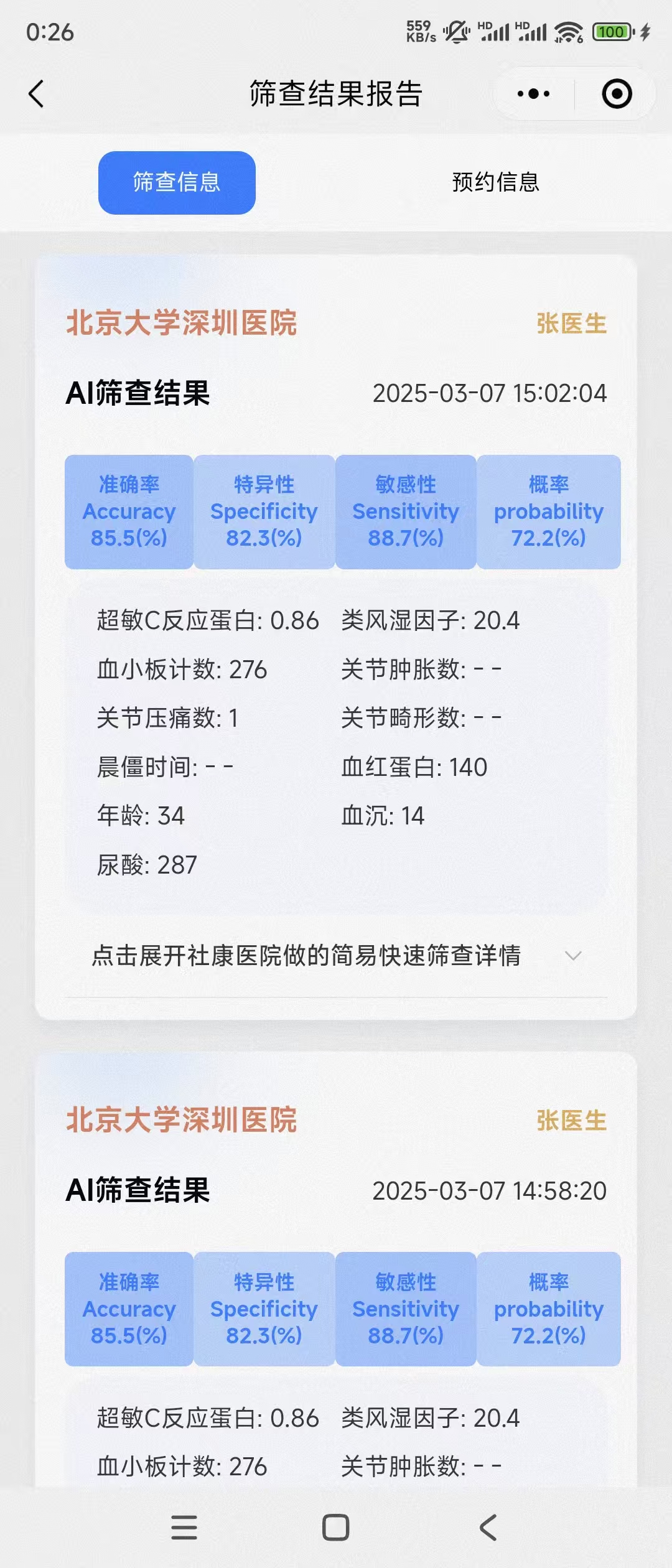The width and height of the screenshot is (672, 1568).
Task: Tap the system home button
Action: [335, 1528]
